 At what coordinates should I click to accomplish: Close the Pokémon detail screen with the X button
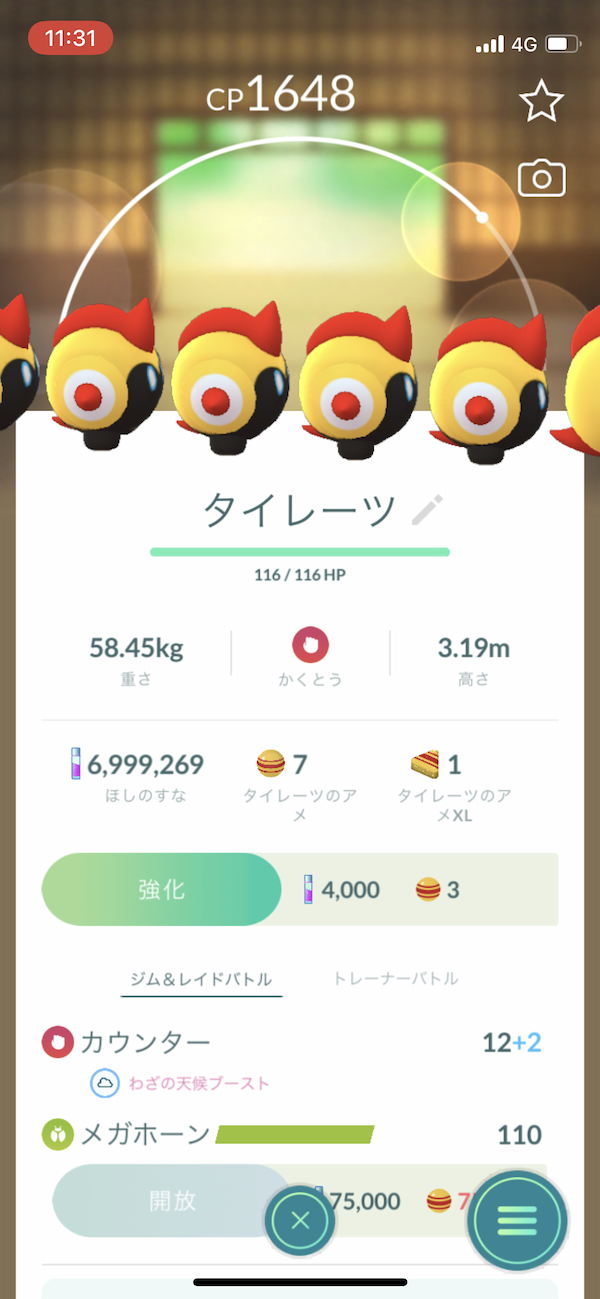point(301,1221)
